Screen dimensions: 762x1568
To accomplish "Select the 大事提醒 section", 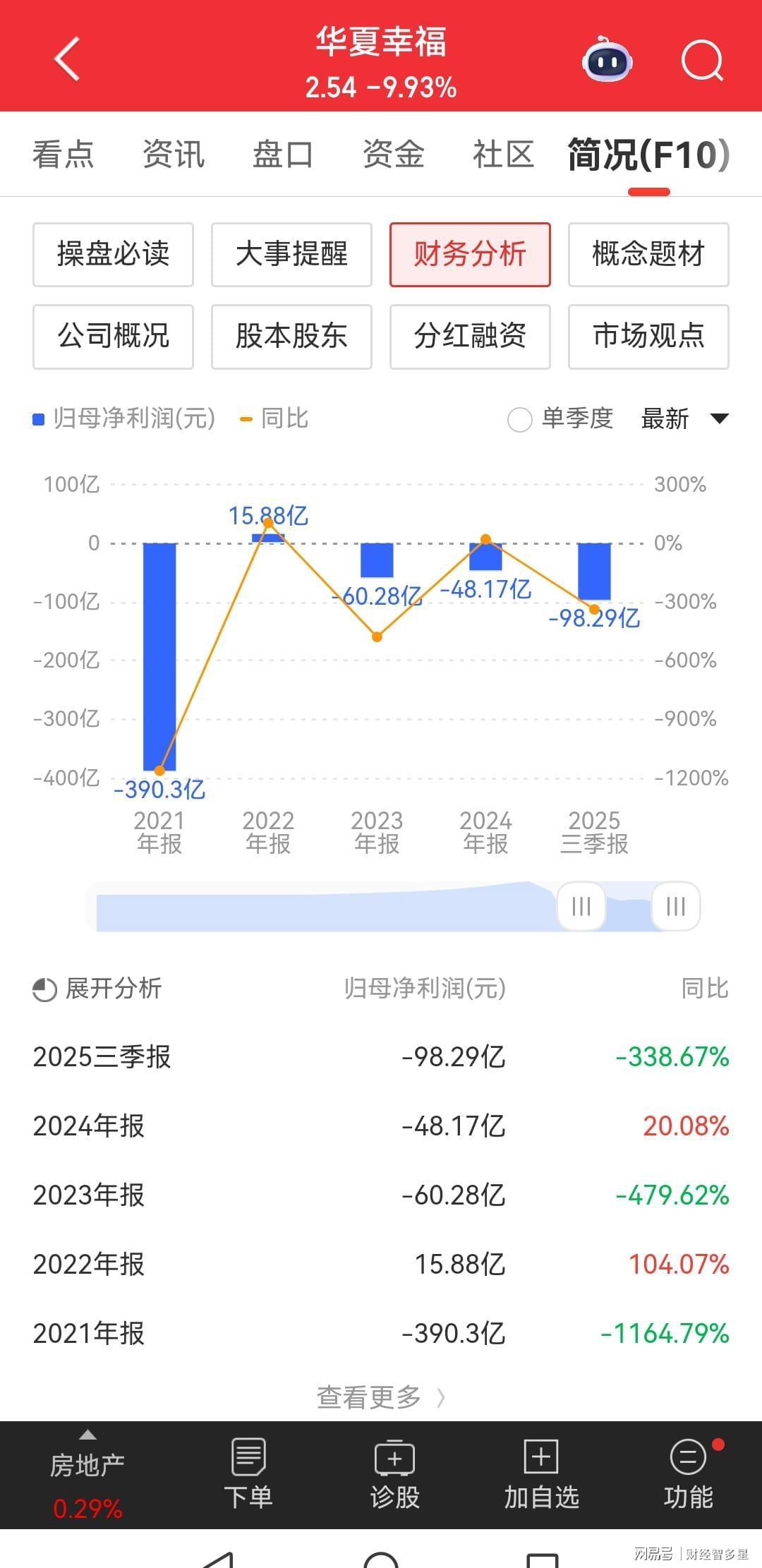I will (291, 255).
